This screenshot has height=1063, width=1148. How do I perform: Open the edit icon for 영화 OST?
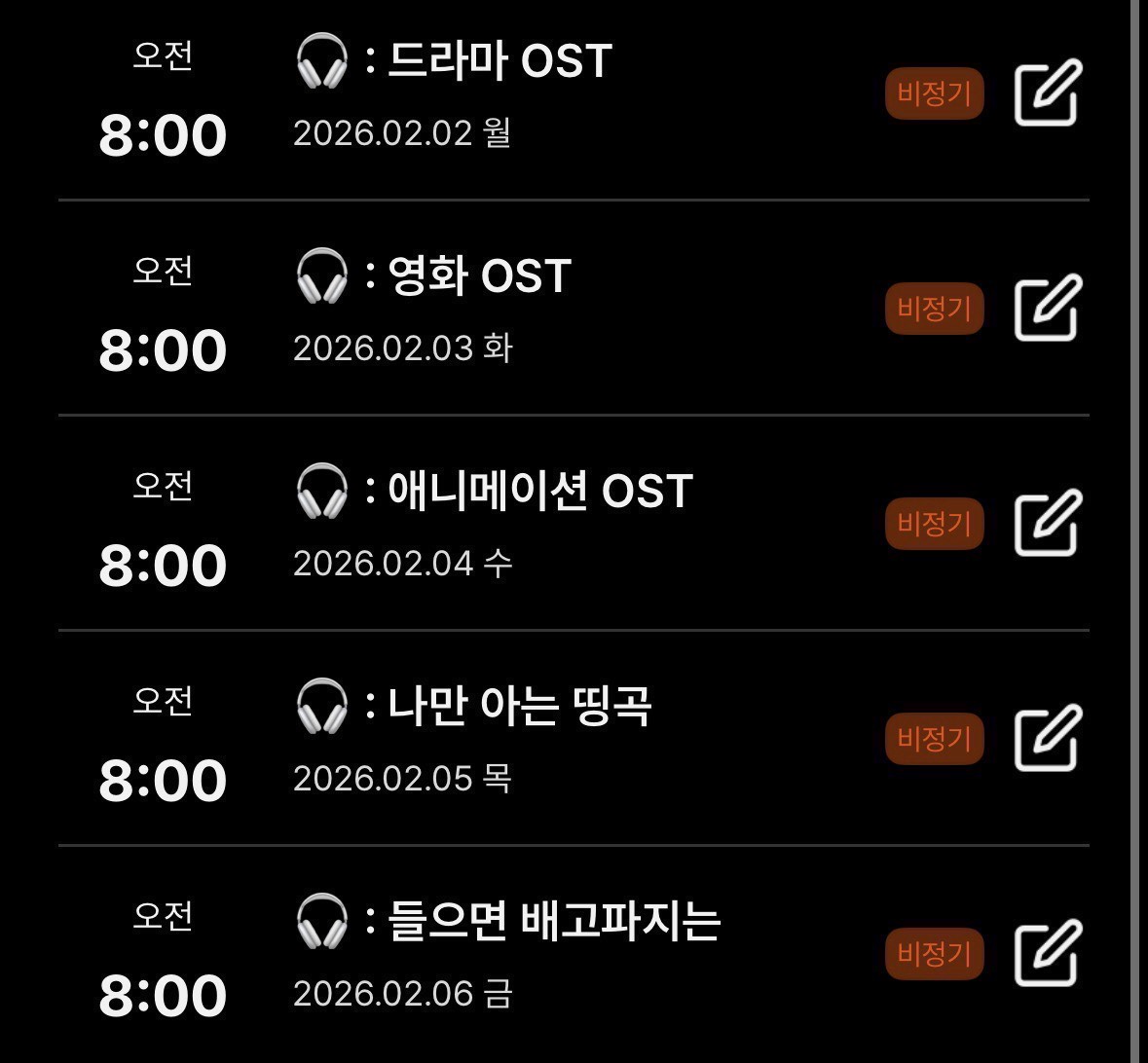[x=1048, y=309]
